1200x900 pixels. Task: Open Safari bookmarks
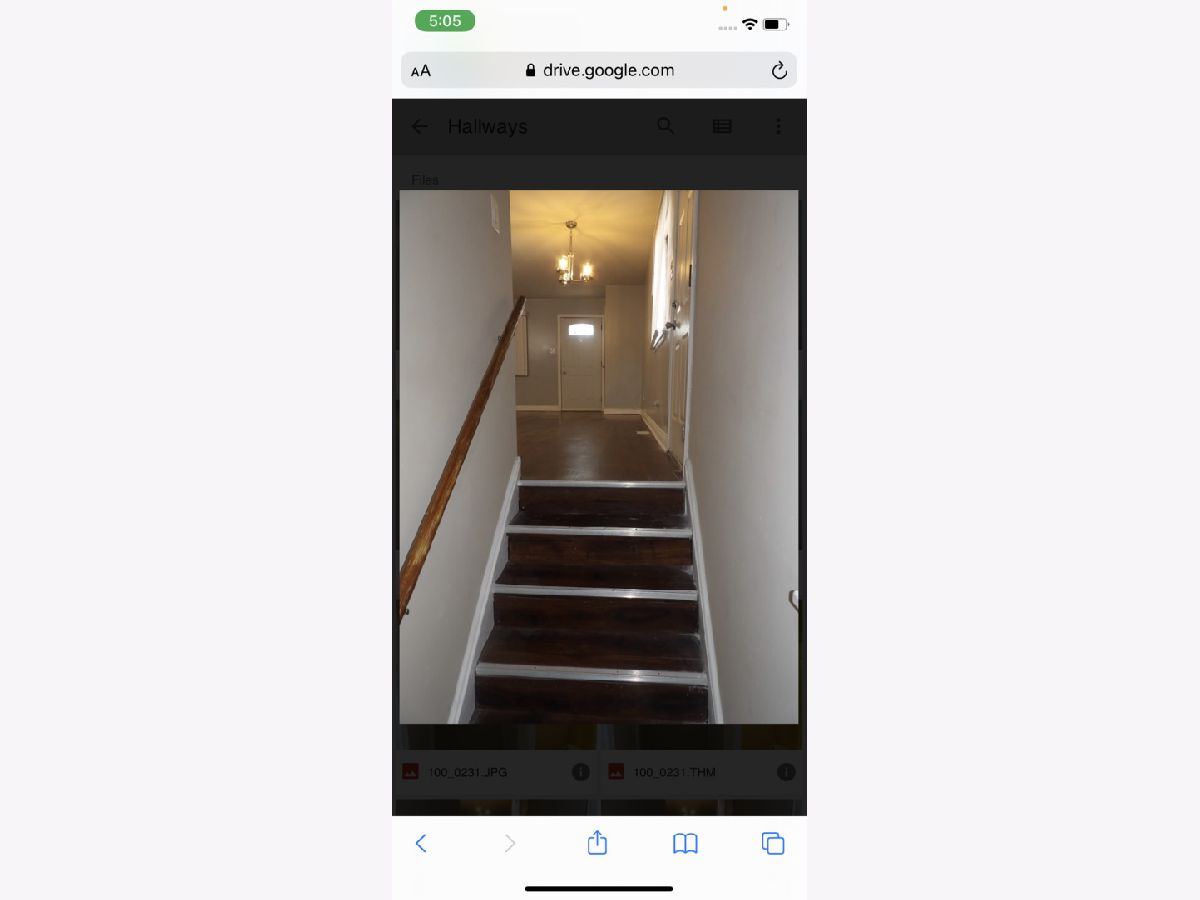point(685,843)
